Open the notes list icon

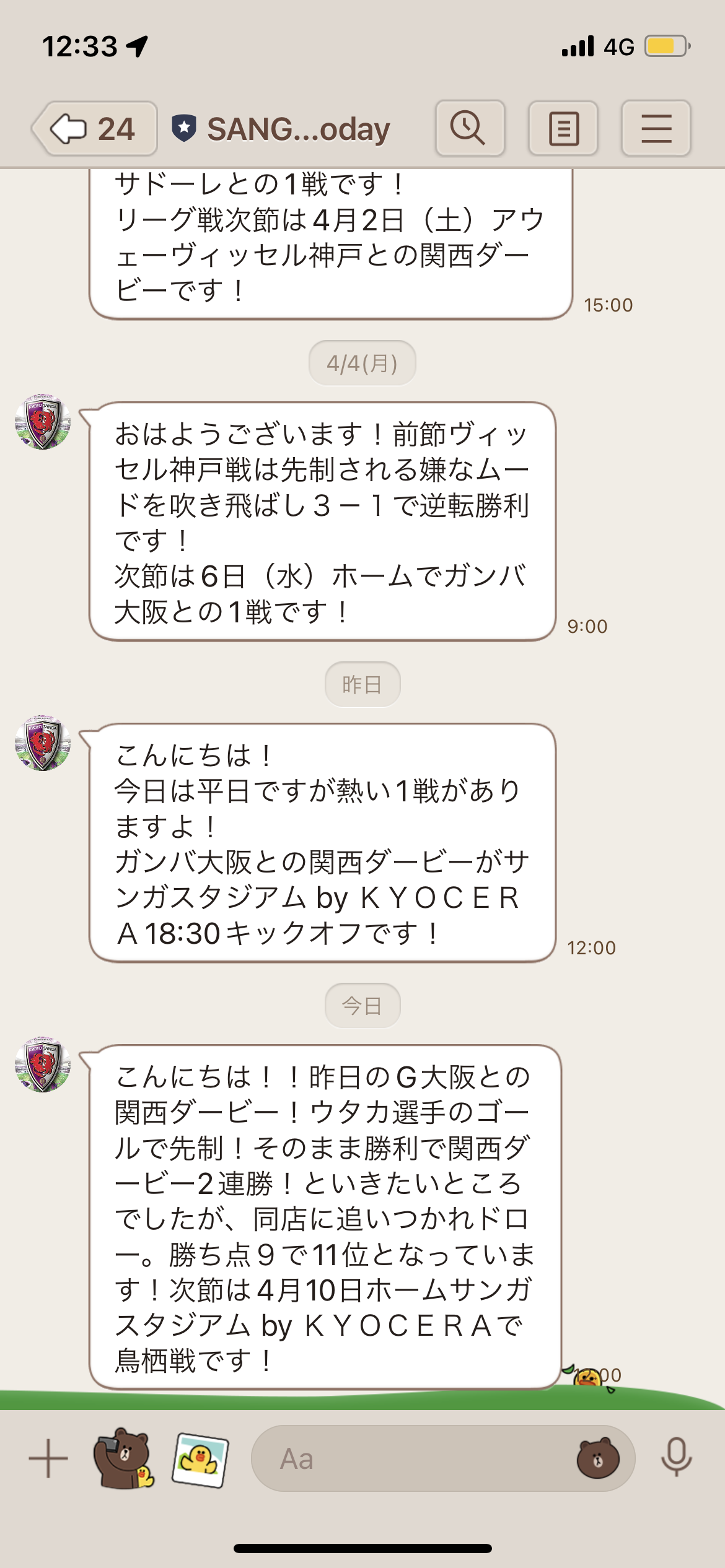tap(563, 128)
